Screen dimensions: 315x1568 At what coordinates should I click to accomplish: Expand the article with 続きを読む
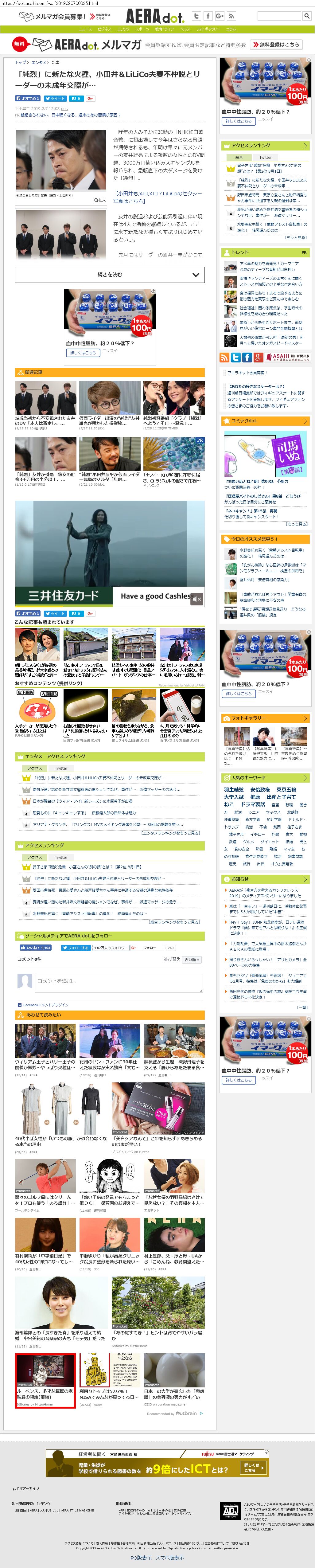click(110, 275)
